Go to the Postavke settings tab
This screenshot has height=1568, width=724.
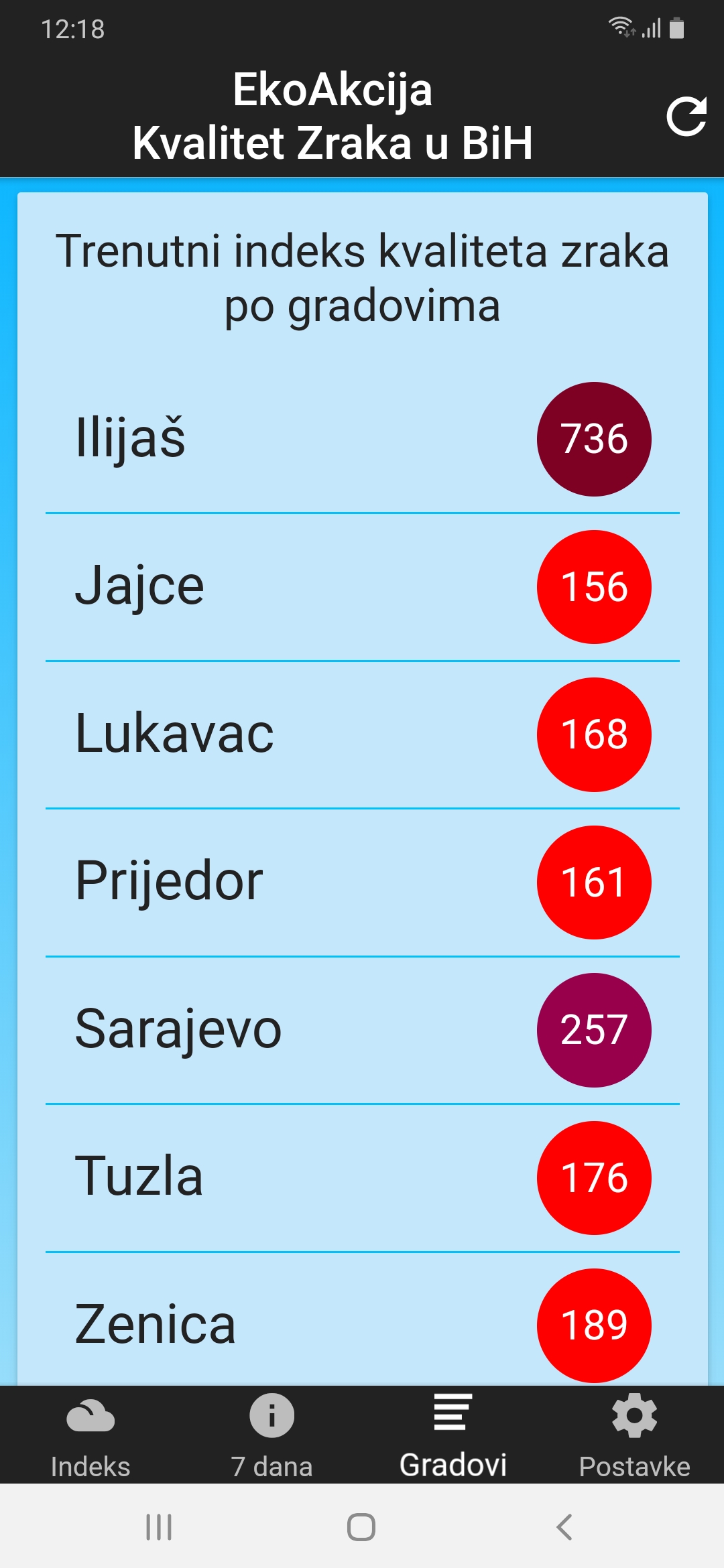tap(634, 1435)
